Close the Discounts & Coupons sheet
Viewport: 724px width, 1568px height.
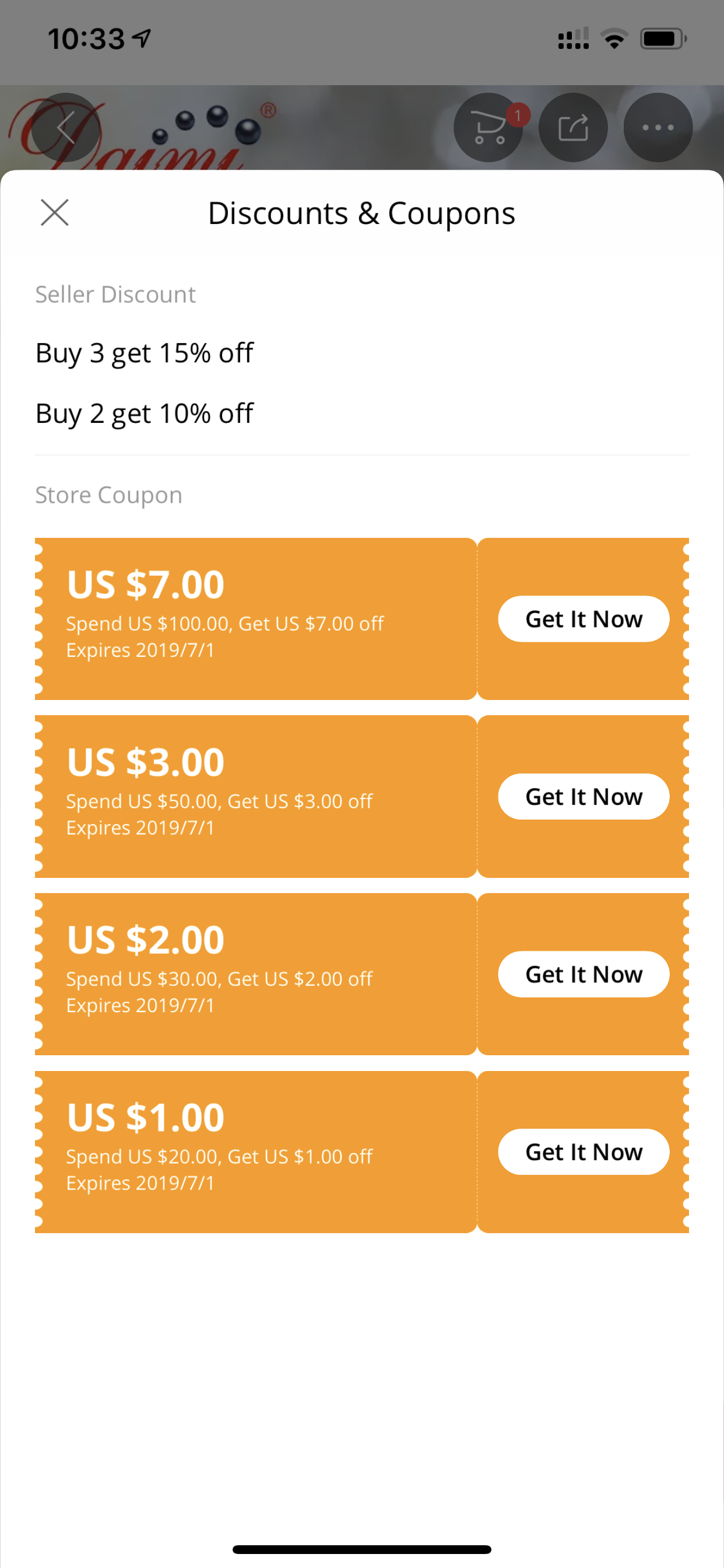tap(55, 212)
